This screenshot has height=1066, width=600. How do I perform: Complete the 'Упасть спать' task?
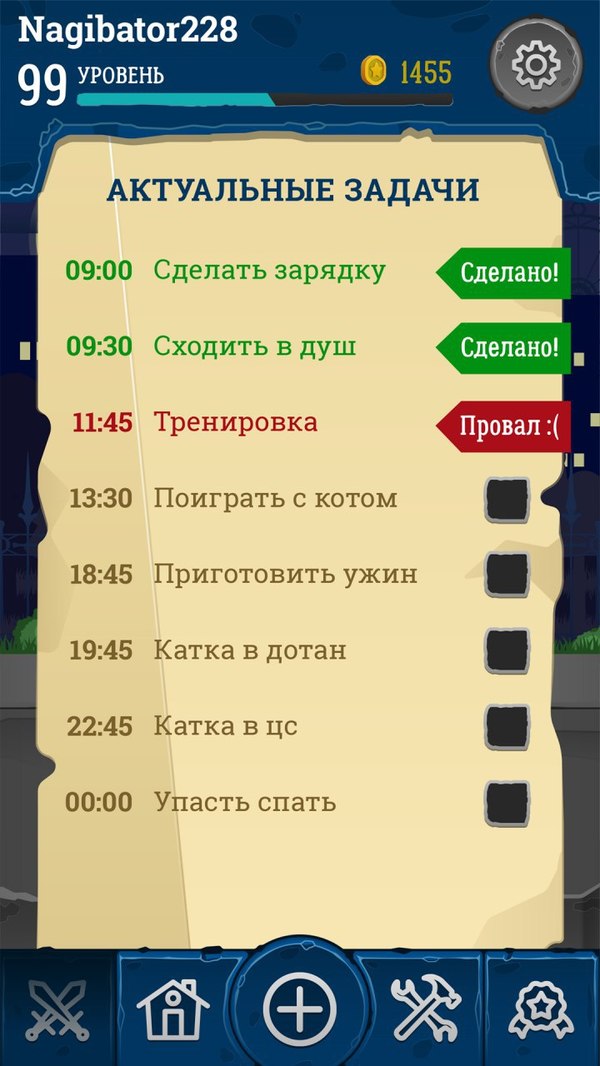point(507,803)
